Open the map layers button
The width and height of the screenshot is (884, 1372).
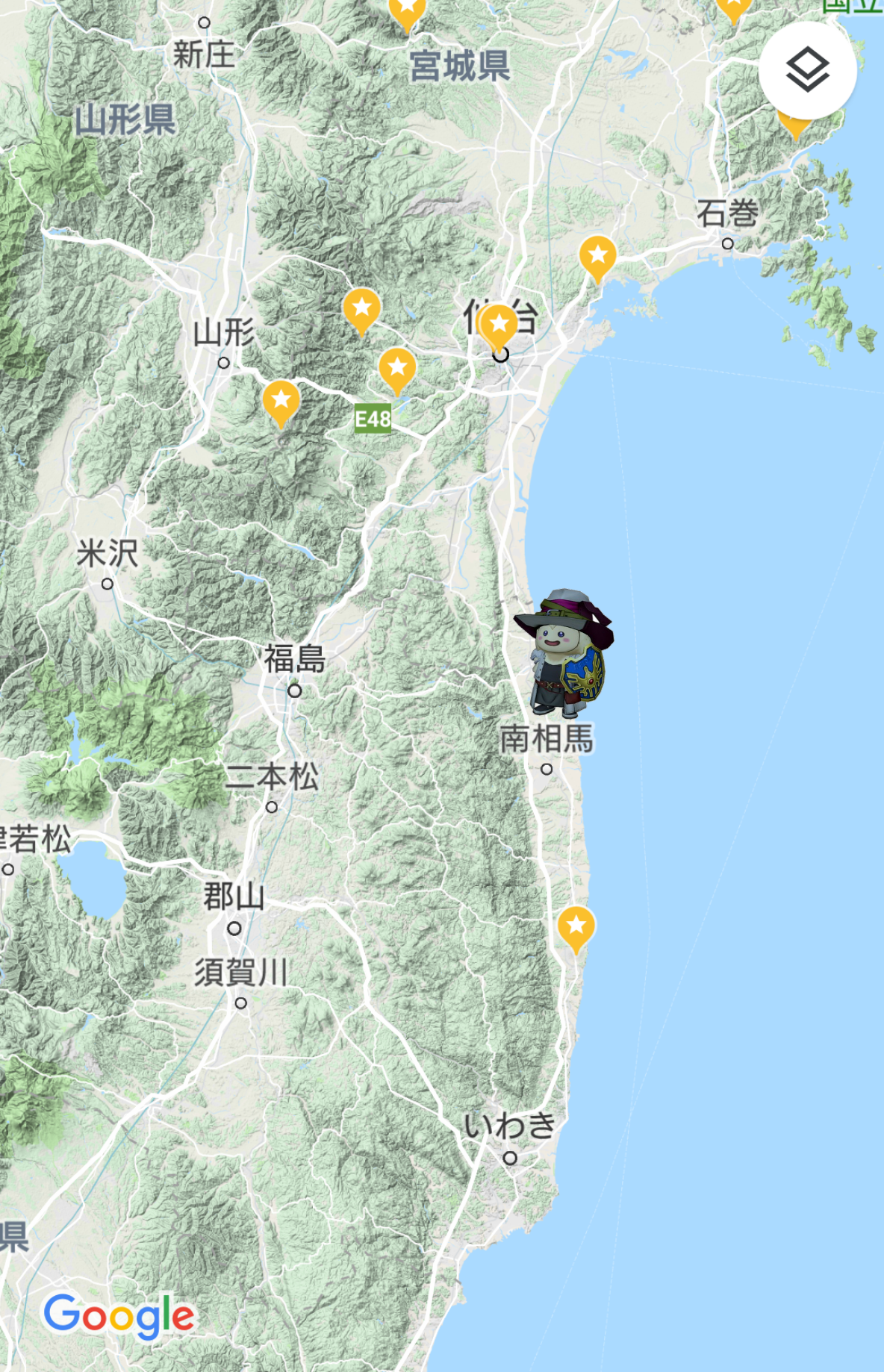(807, 70)
